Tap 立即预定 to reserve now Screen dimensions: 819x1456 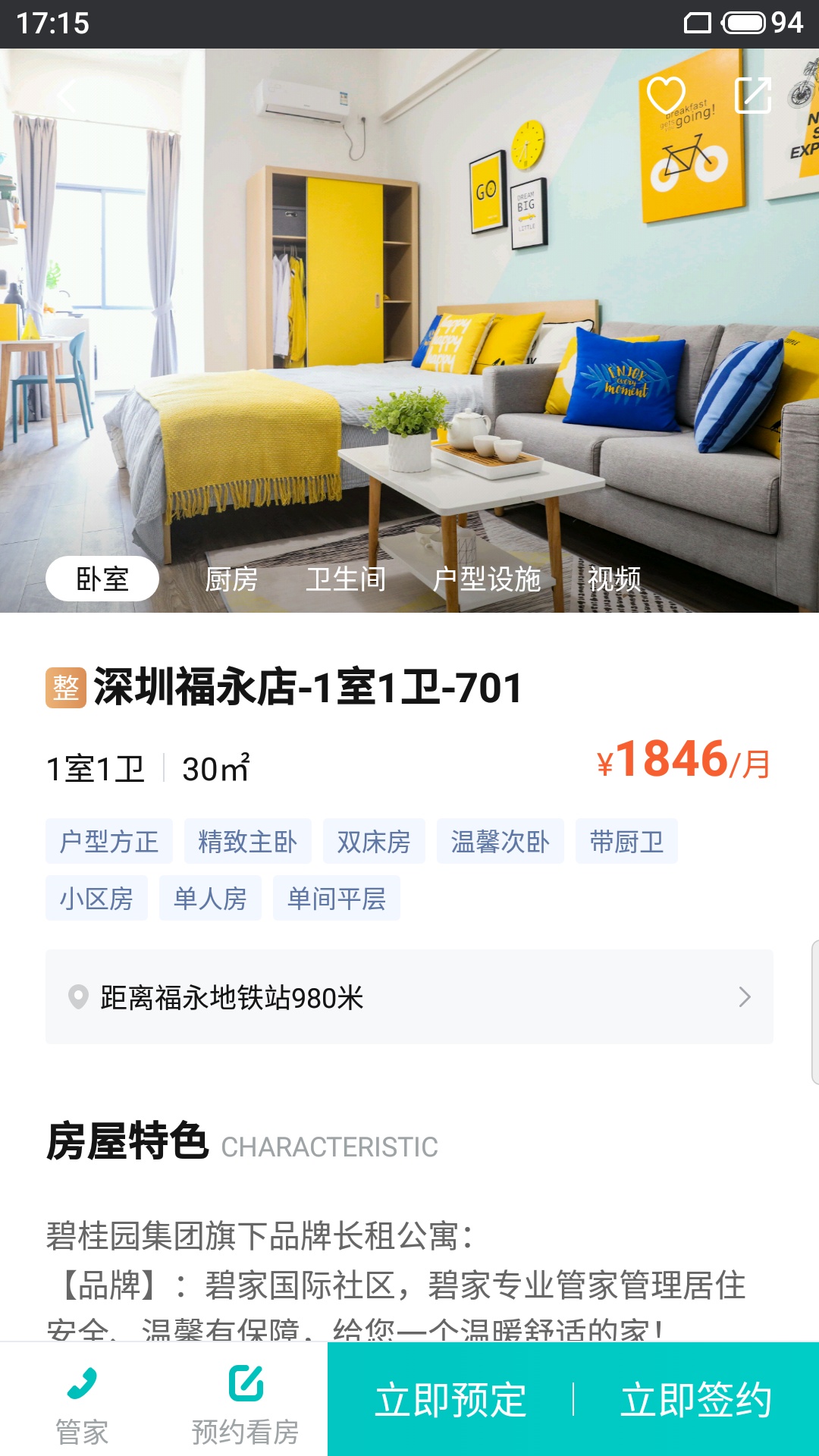coord(450,1400)
